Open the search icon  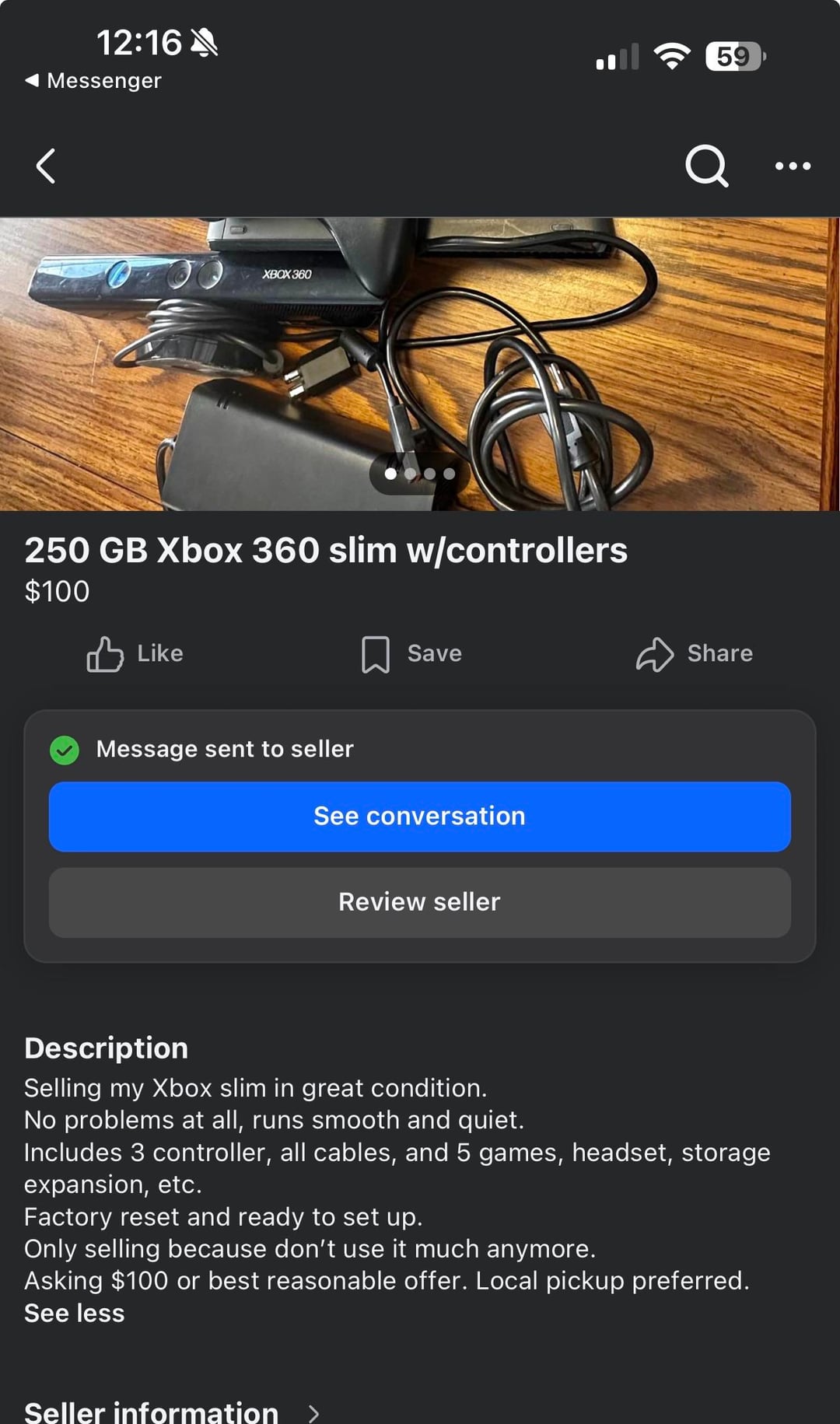click(705, 166)
